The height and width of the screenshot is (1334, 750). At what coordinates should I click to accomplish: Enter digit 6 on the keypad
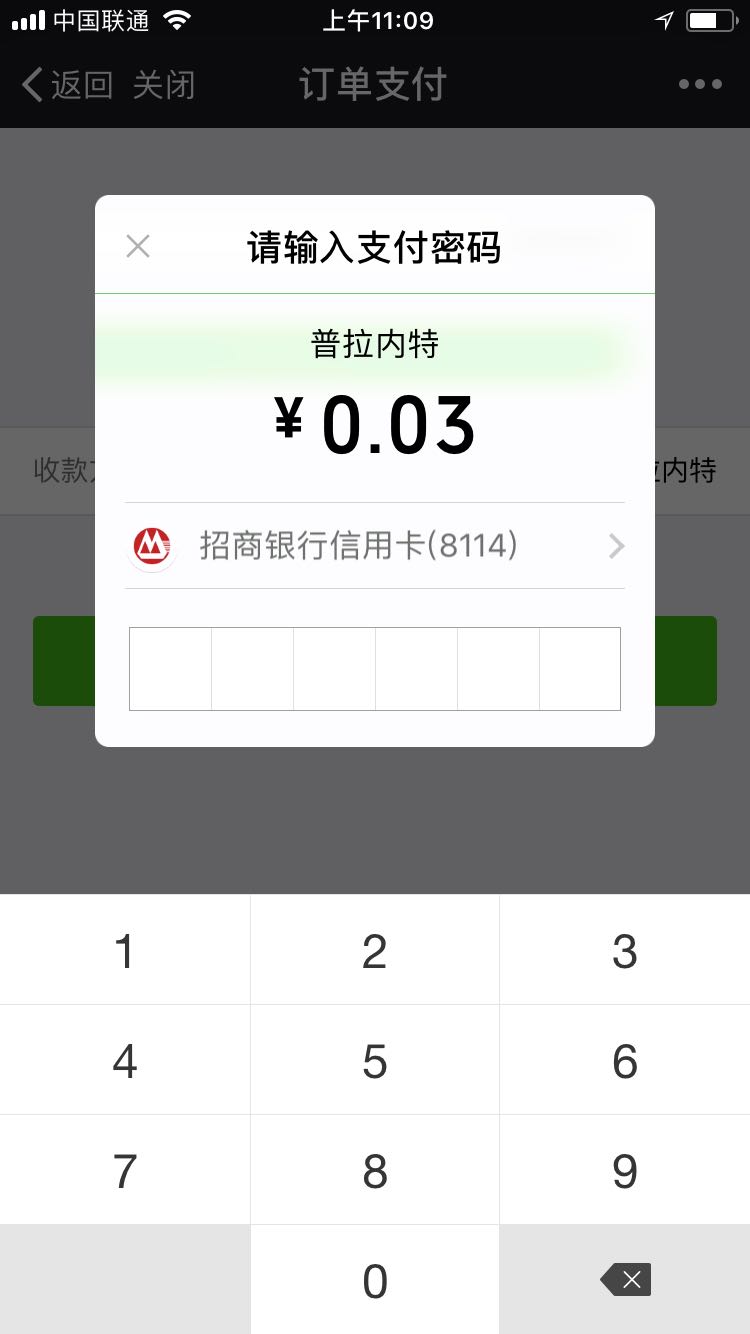coord(625,1060)
